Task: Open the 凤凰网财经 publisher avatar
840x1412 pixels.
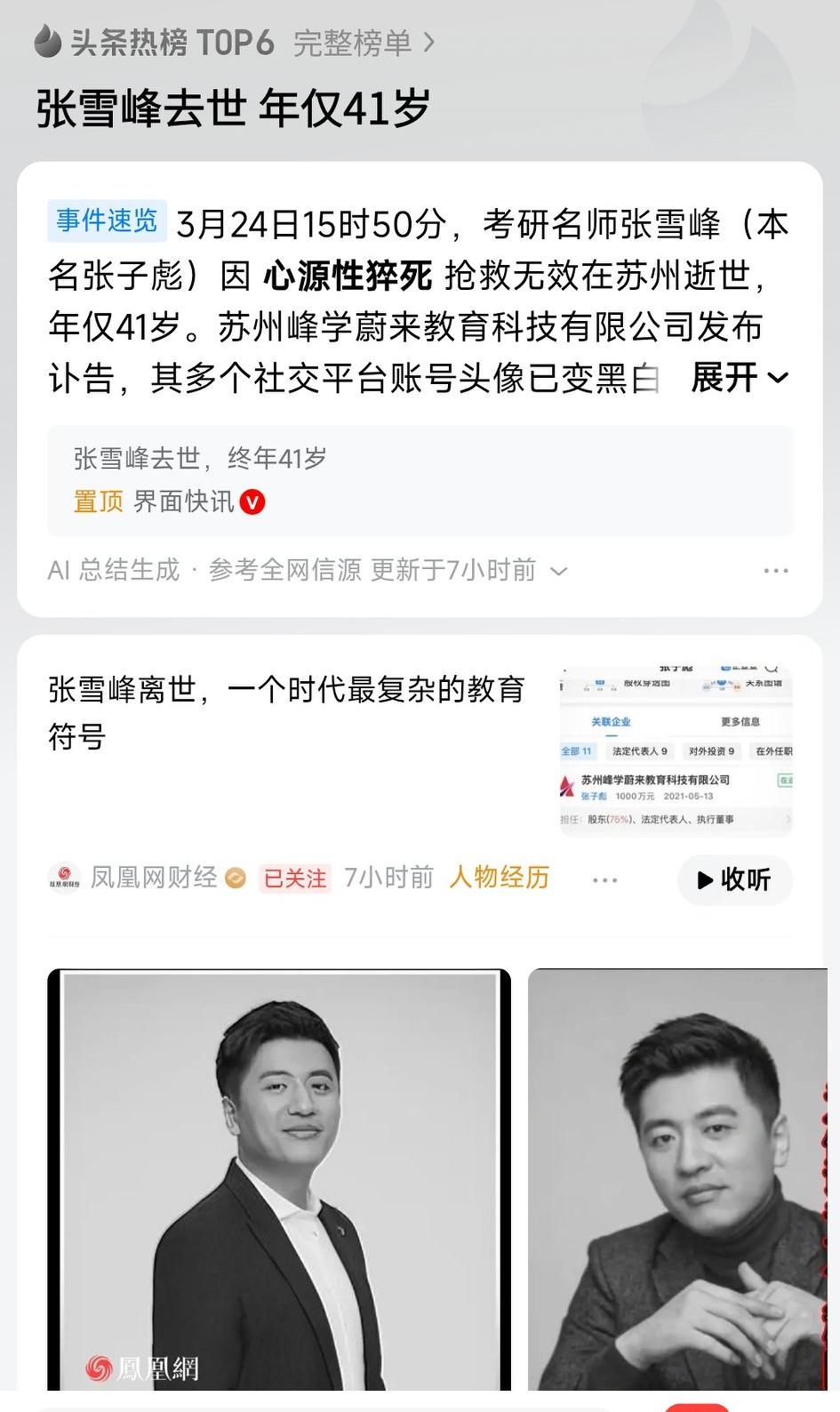Action: [65, 878]
